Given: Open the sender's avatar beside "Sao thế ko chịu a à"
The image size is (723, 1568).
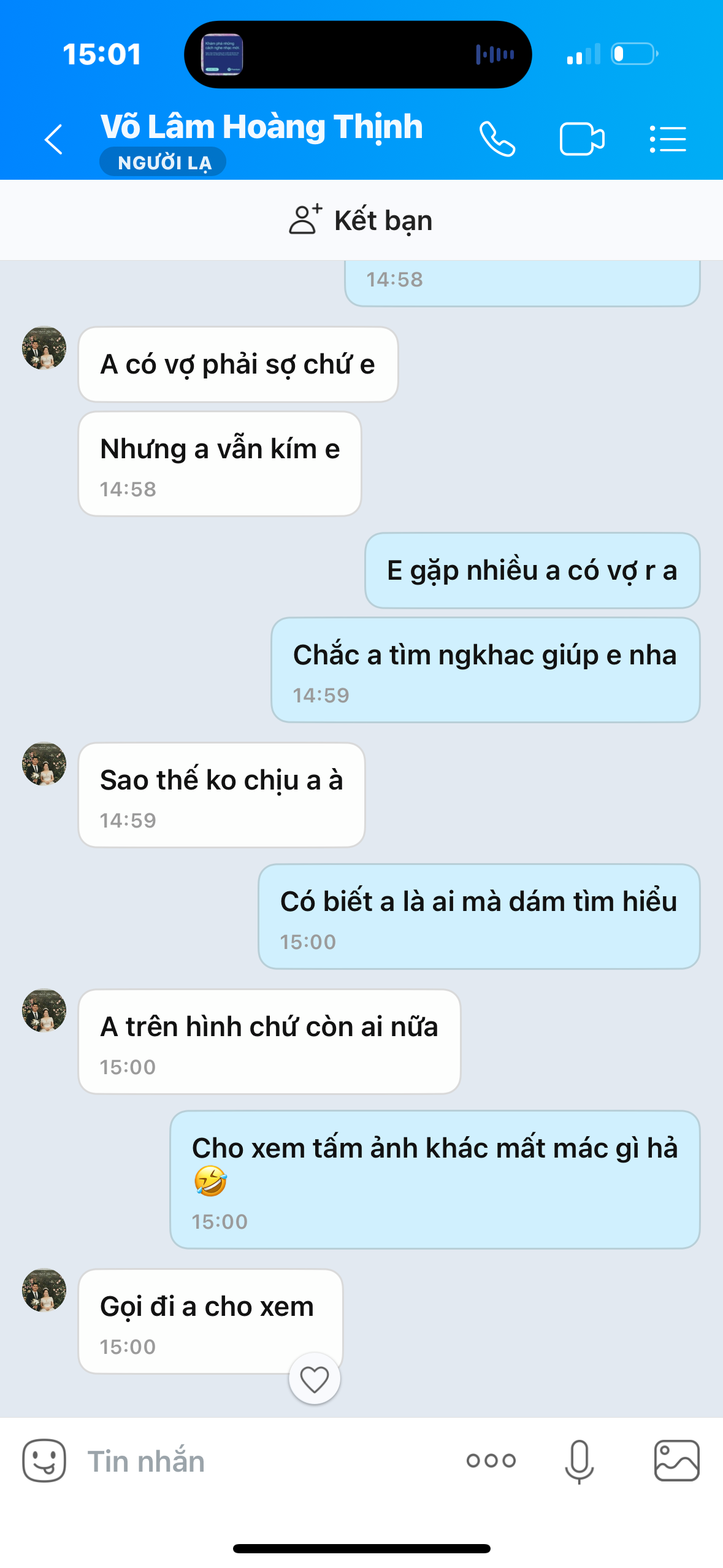Looking at the screenshot, I should pos(44,764).
